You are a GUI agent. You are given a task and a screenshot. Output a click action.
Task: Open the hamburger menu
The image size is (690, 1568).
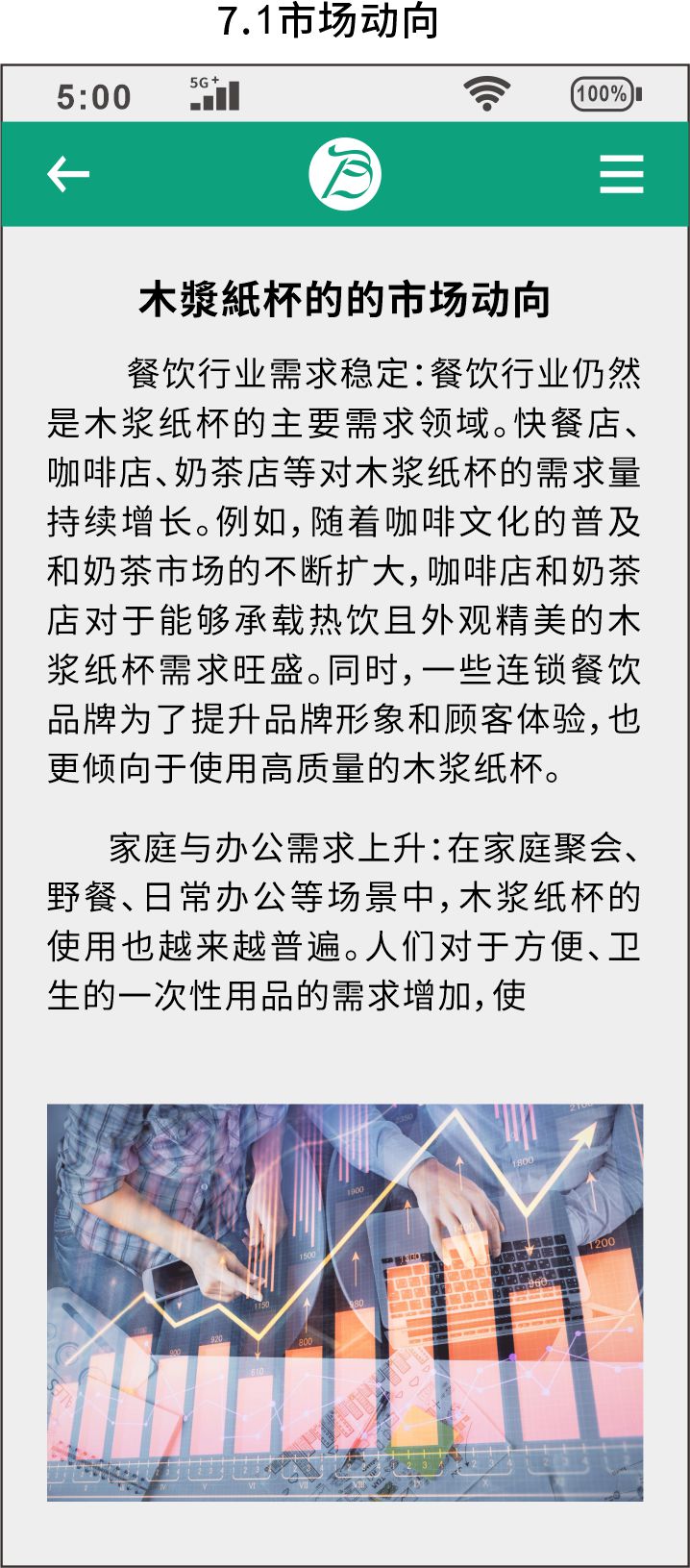coord(621,175)
